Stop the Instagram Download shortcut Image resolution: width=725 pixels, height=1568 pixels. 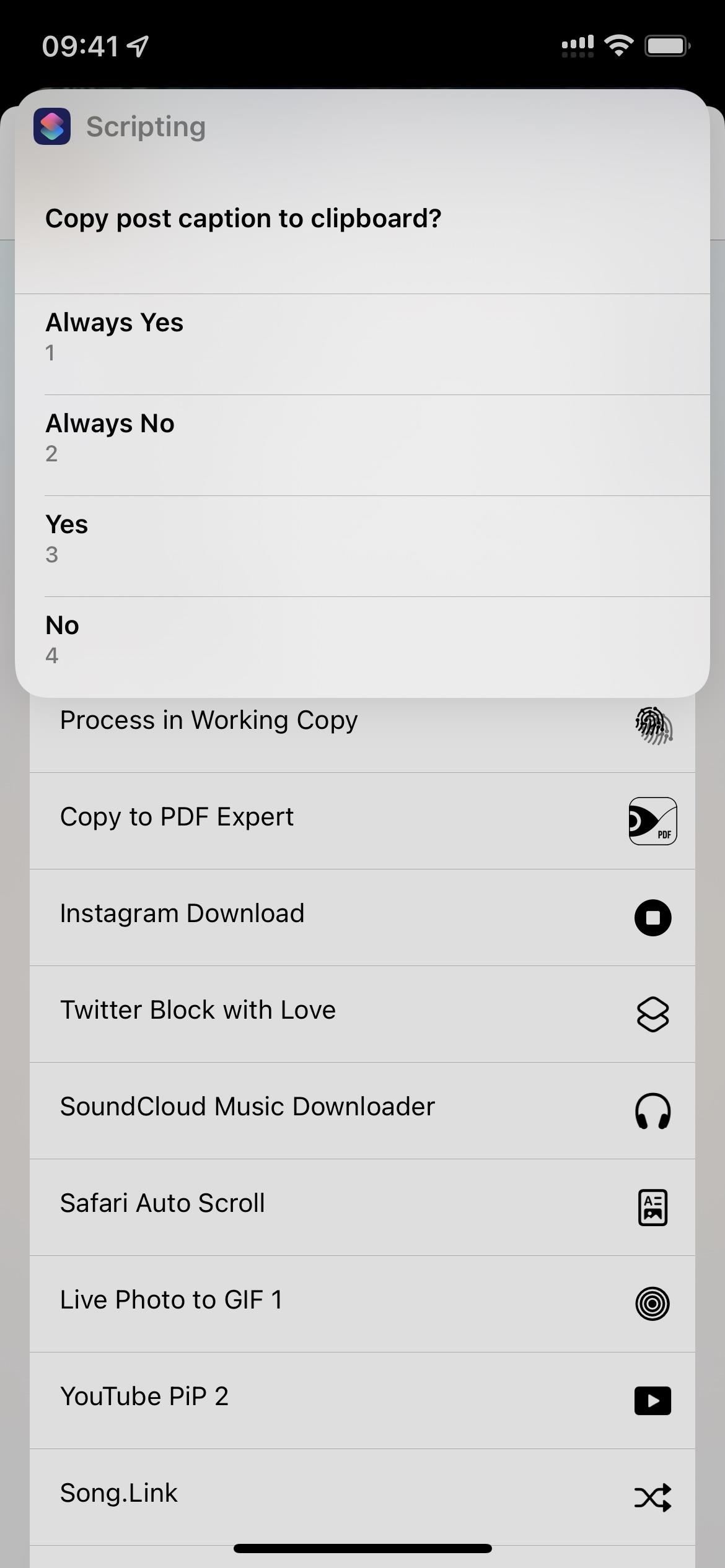click(652, 917)
